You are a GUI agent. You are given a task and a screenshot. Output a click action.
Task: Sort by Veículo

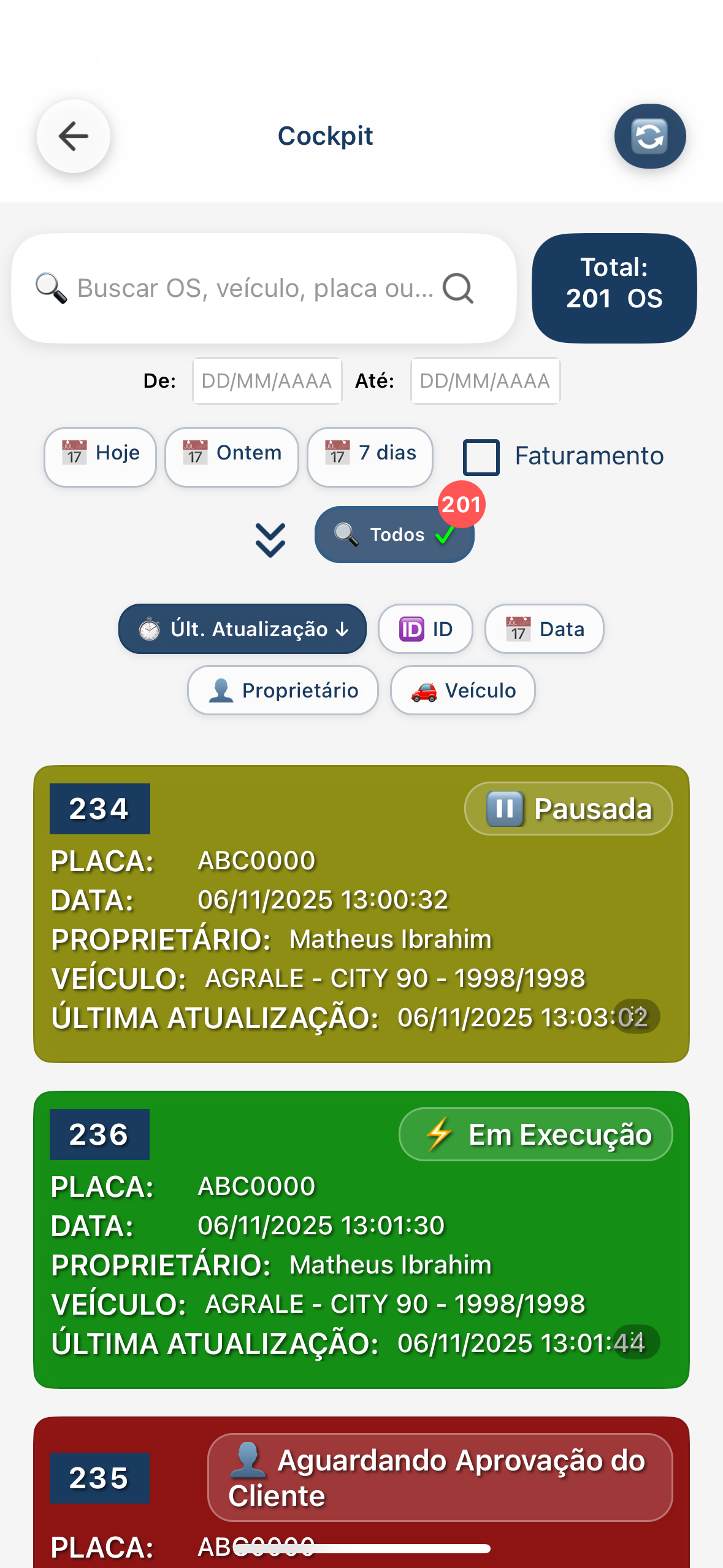[x=462, y=690]
